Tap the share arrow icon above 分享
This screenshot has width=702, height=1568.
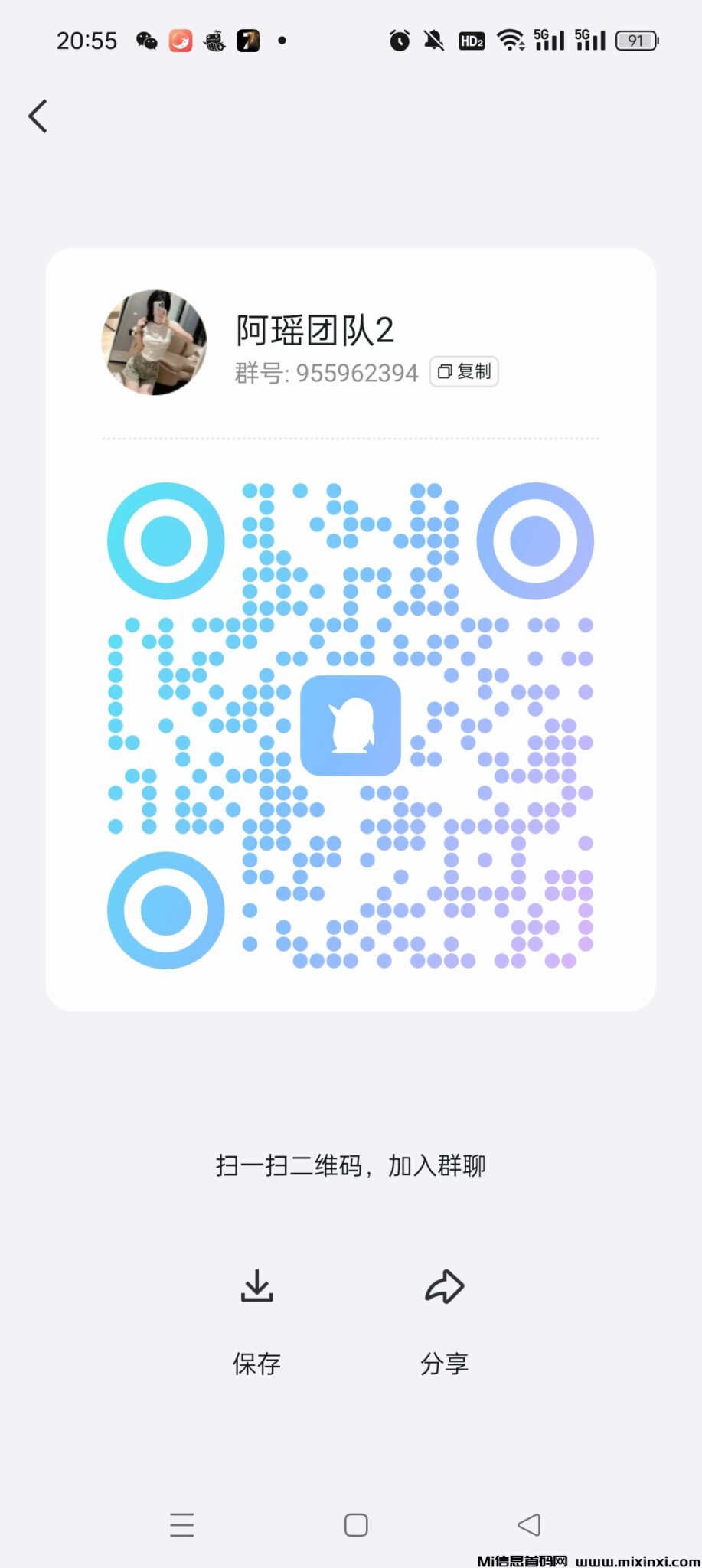[x=445, y=1285]
